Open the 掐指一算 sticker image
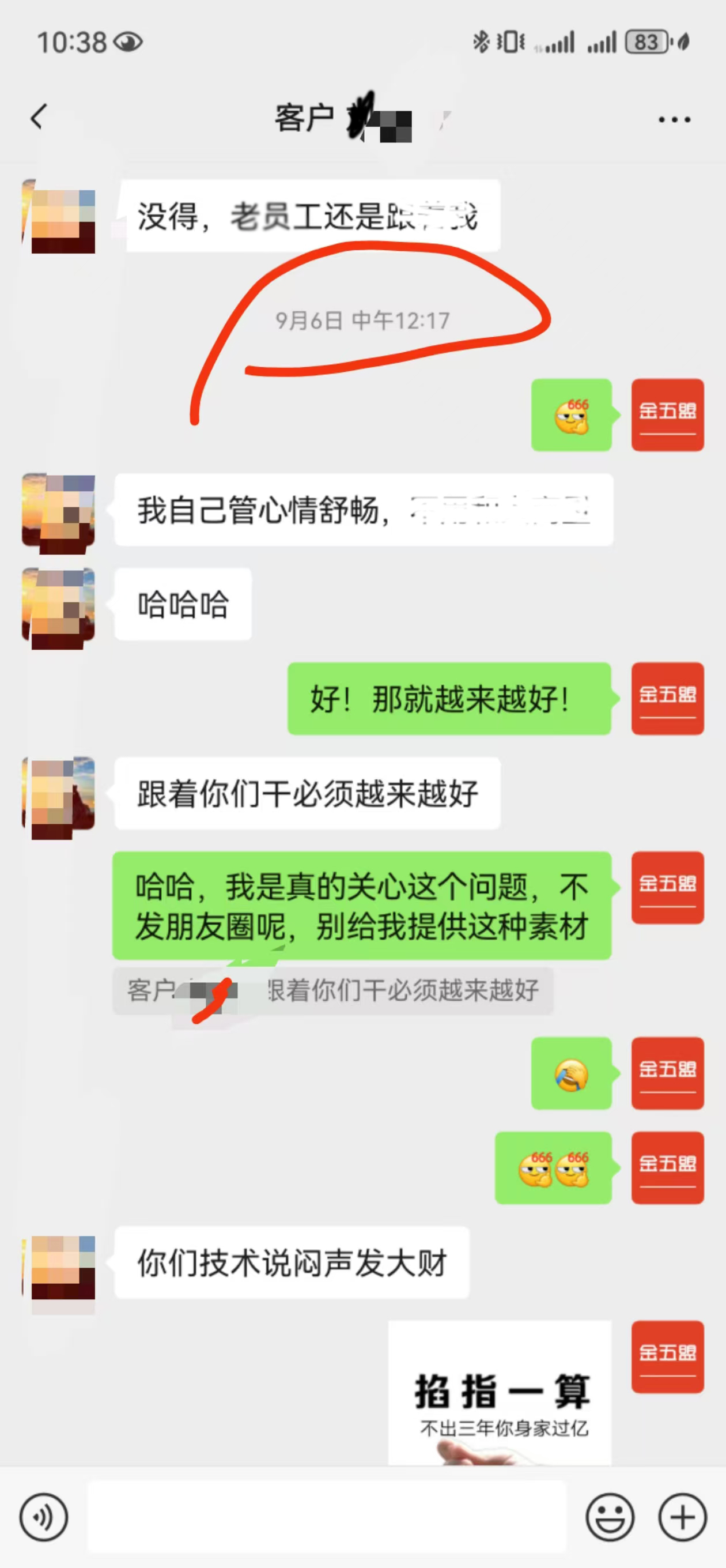Image resolution: width=726 pixels, height=1568 pixels. 500,1394
